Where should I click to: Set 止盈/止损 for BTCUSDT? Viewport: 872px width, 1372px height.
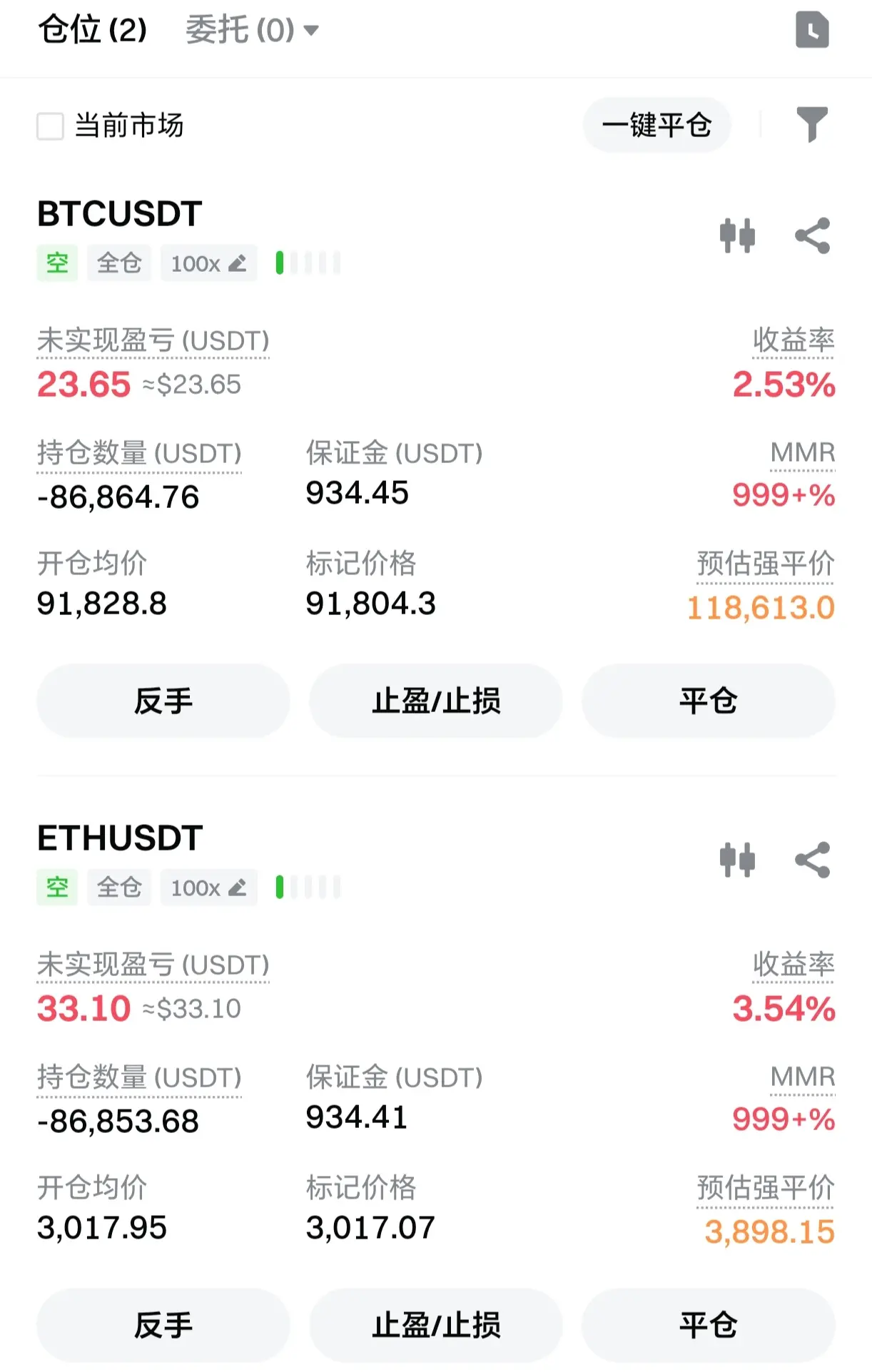tap(436, 701)
